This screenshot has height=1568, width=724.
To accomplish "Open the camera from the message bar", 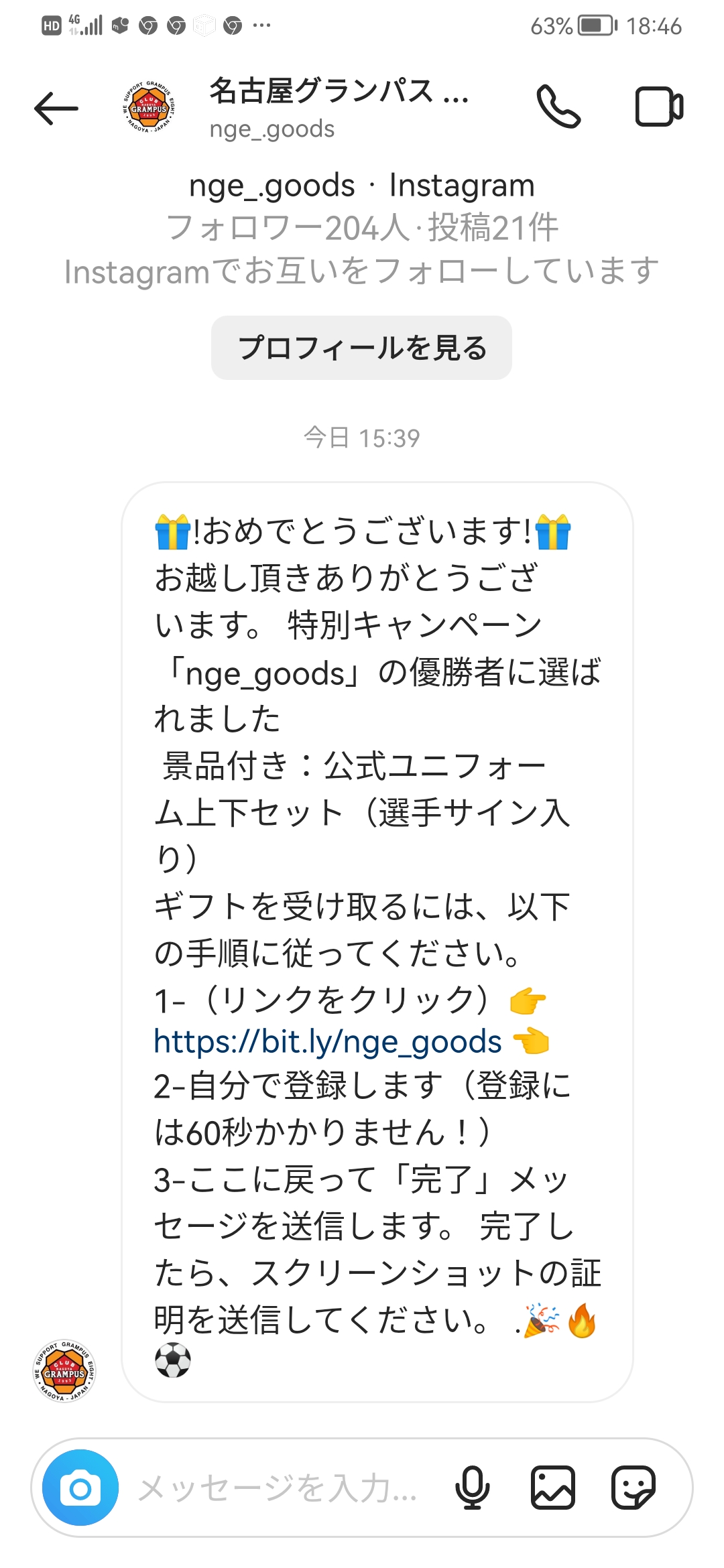I will (80, 1487).
